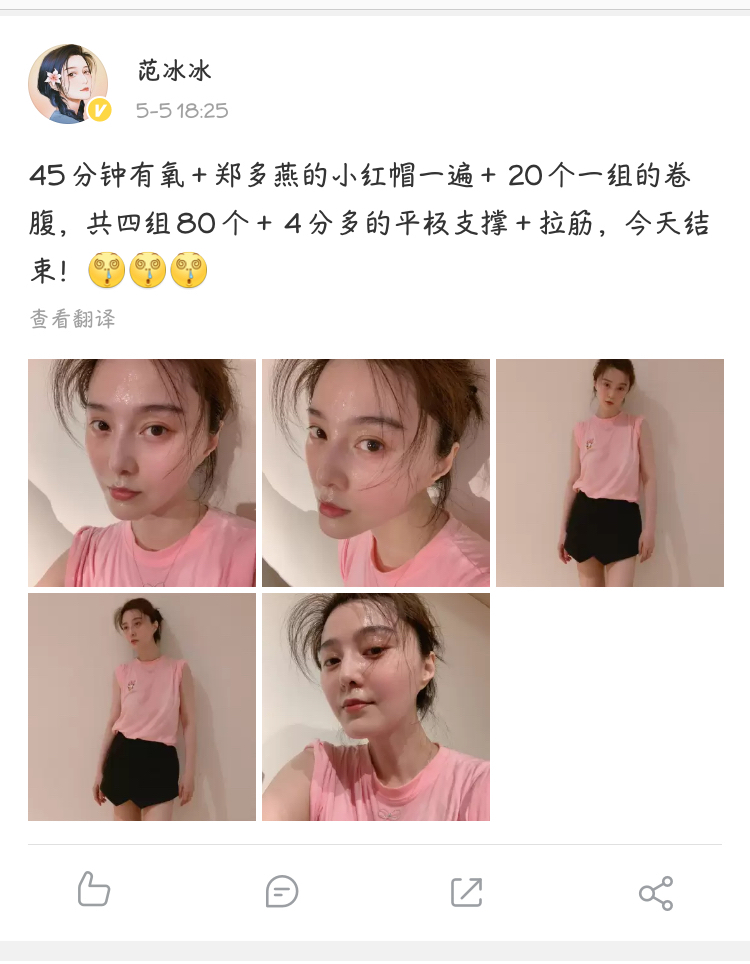Screen dimensions: 750x964
Task: Open the full-body pink tank top photo
Action: [610, 472]
